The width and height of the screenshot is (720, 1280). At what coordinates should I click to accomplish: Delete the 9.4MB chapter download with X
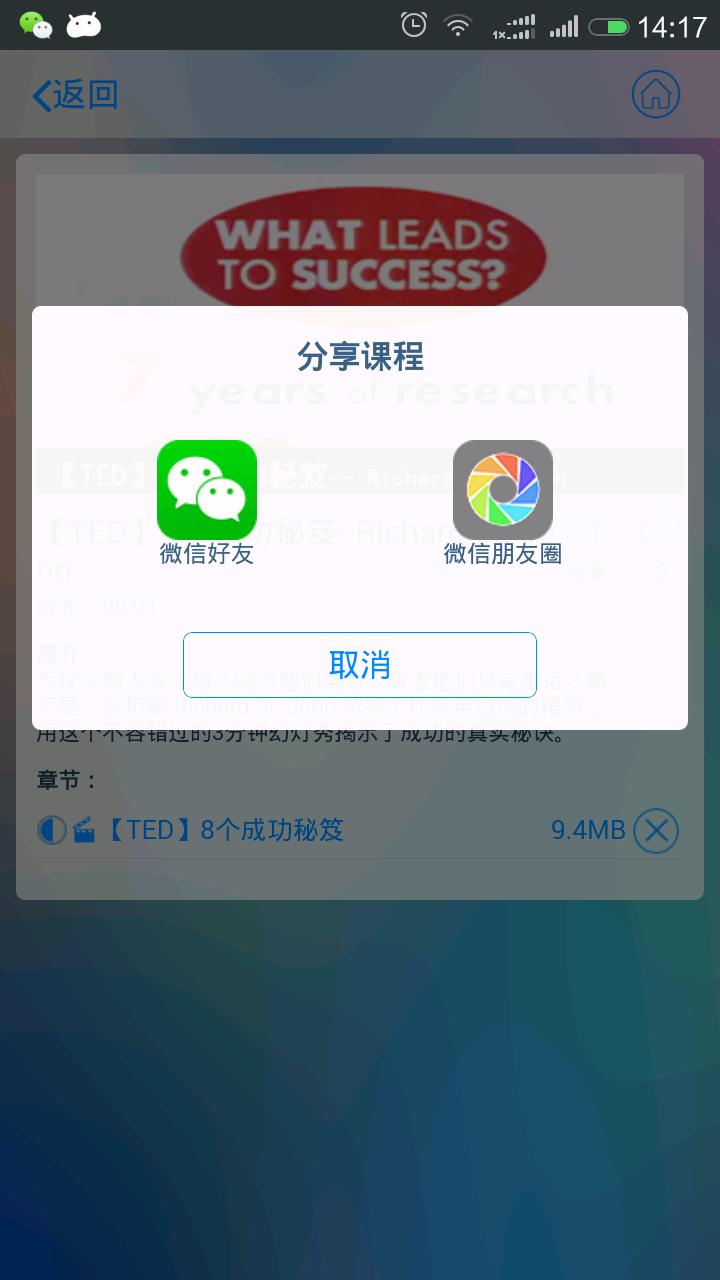tap(656, 830)
